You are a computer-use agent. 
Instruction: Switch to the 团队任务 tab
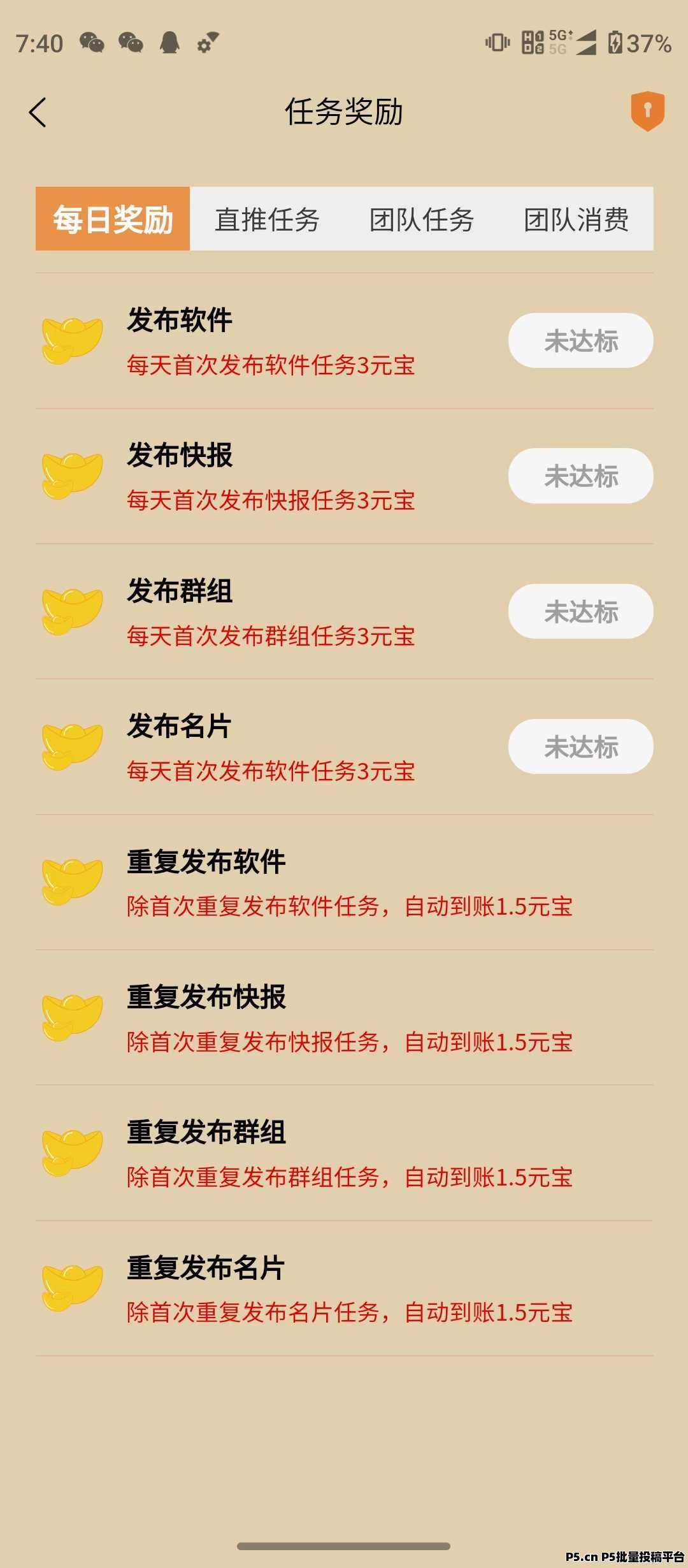pos(422,219)
